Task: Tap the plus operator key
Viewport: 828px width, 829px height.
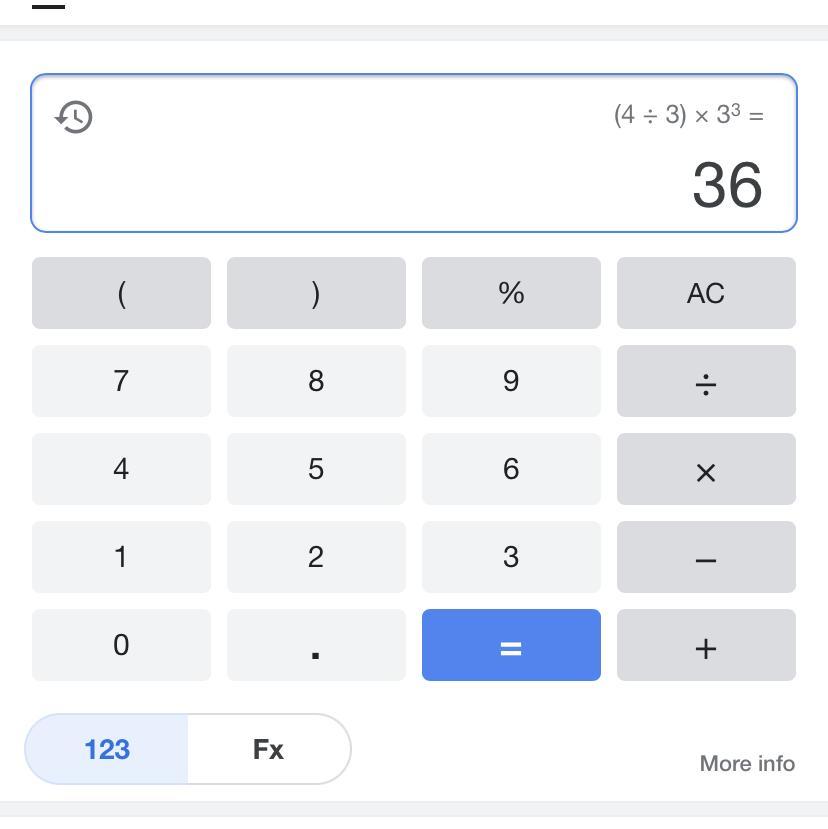Action: 706,644
